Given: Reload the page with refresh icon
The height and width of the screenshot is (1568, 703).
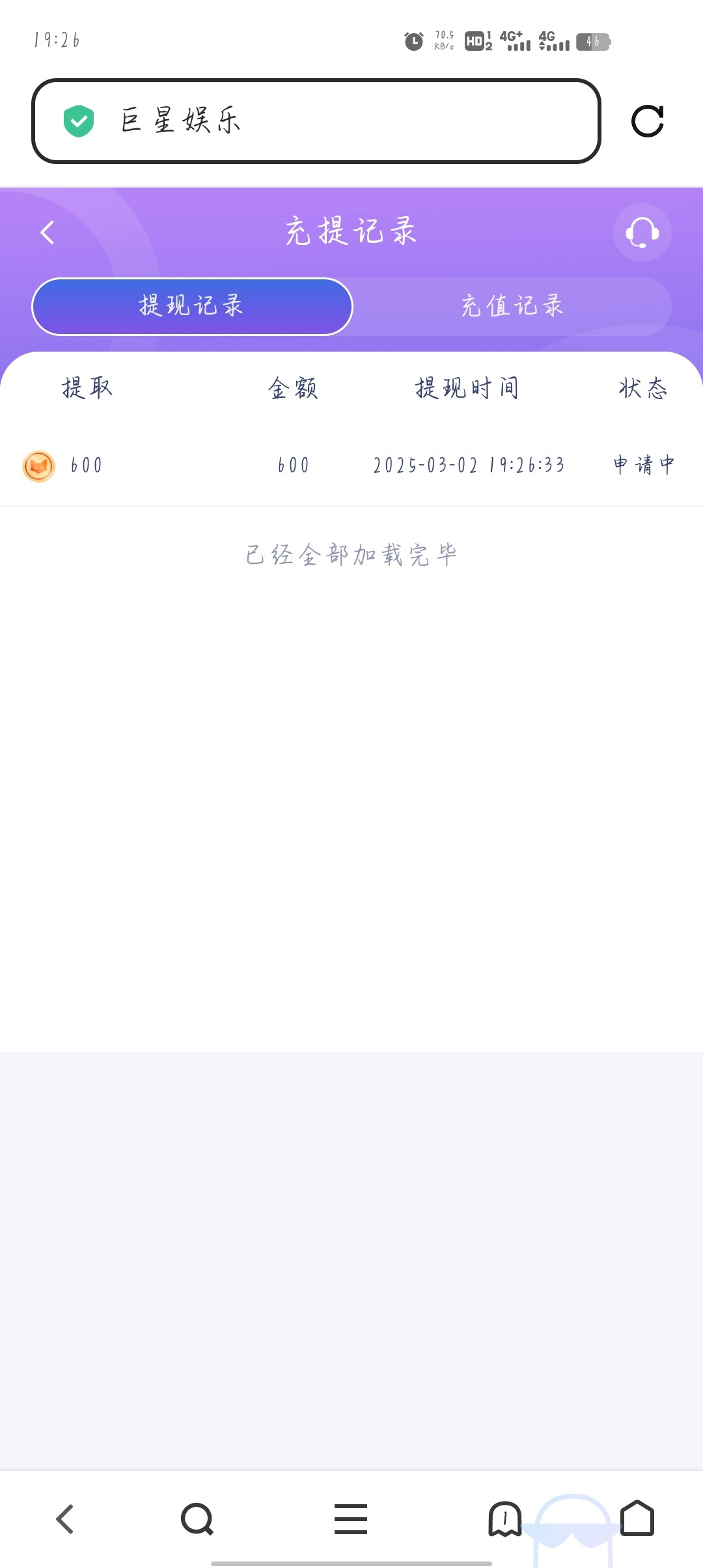Looking at the screenshot, I should coord(648,121).
